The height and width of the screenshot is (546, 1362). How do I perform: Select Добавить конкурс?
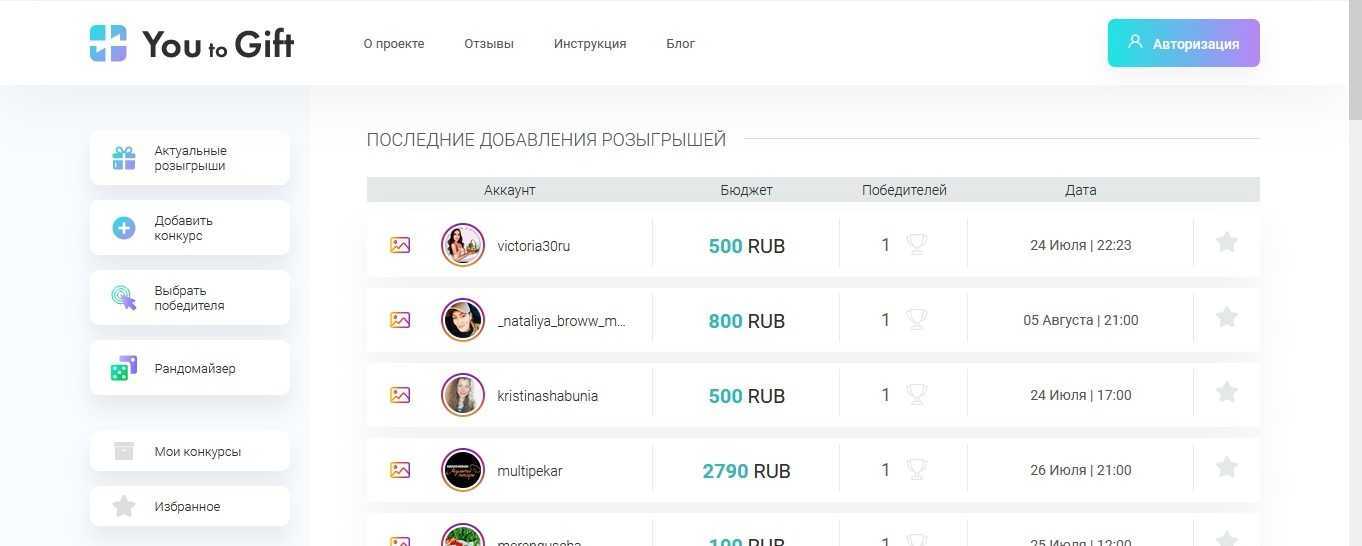[x=189, y=228]
